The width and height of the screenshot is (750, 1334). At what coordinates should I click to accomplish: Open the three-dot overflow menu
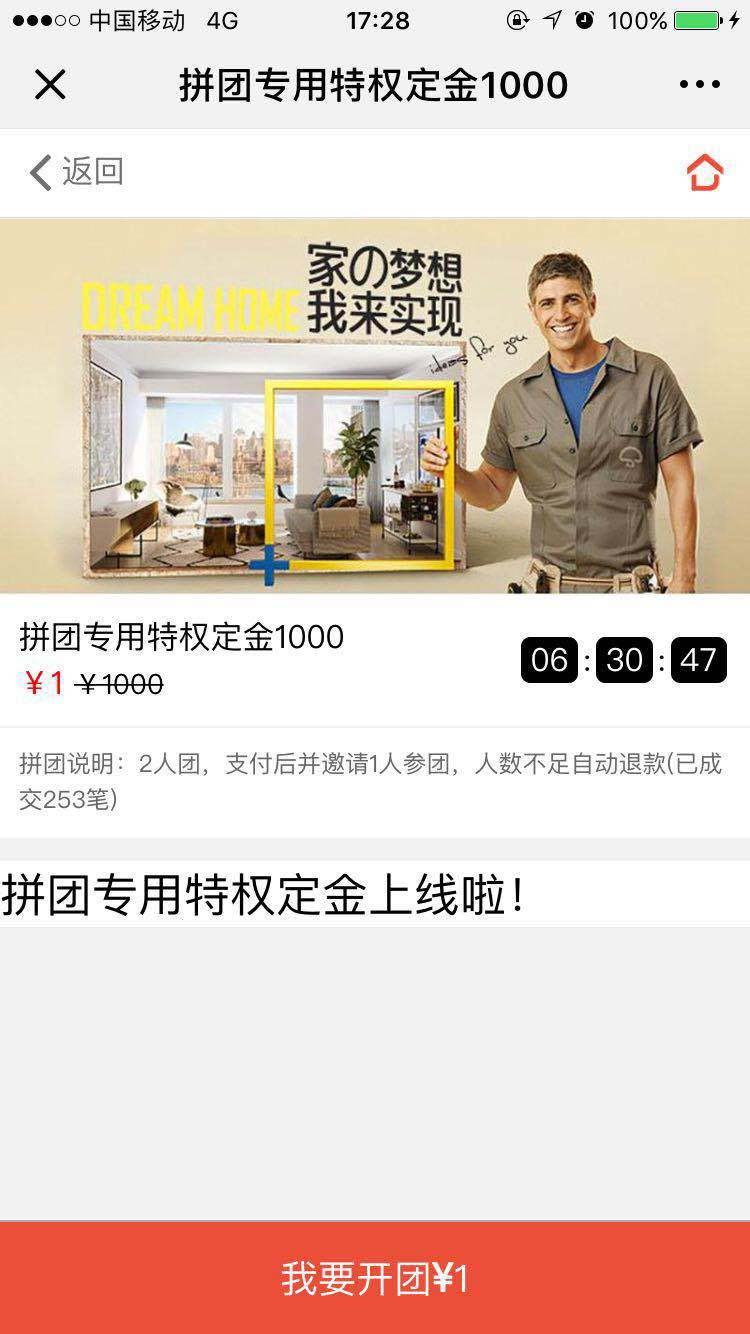(699, 85)
